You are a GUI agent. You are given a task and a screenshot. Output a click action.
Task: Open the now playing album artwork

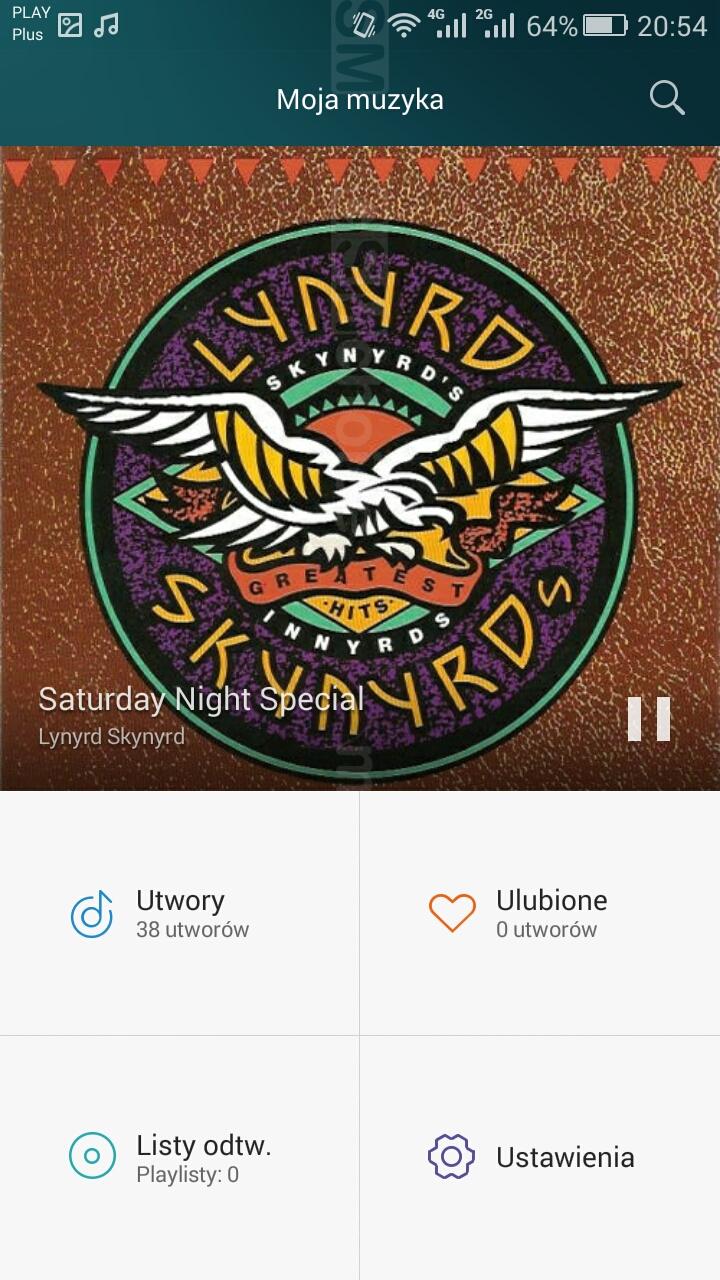pos(360,468)
